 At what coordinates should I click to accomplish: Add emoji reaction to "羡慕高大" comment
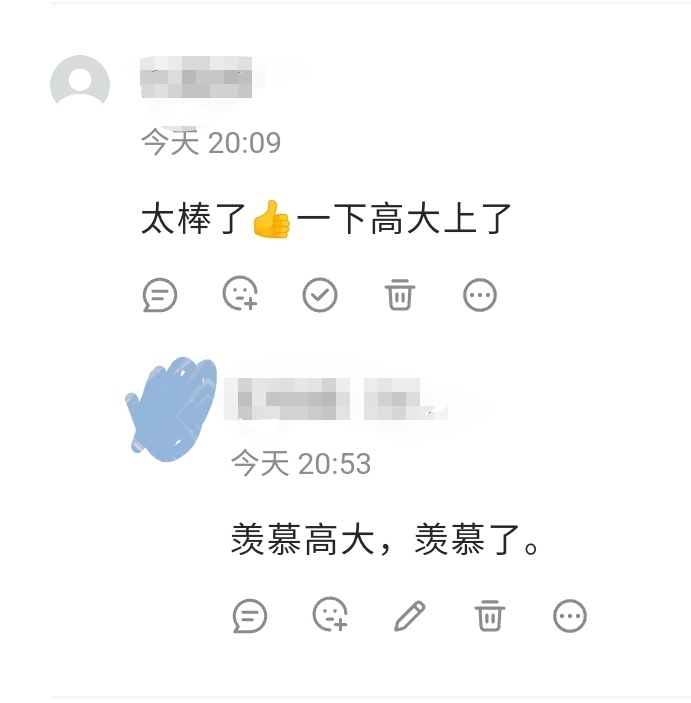330,615
